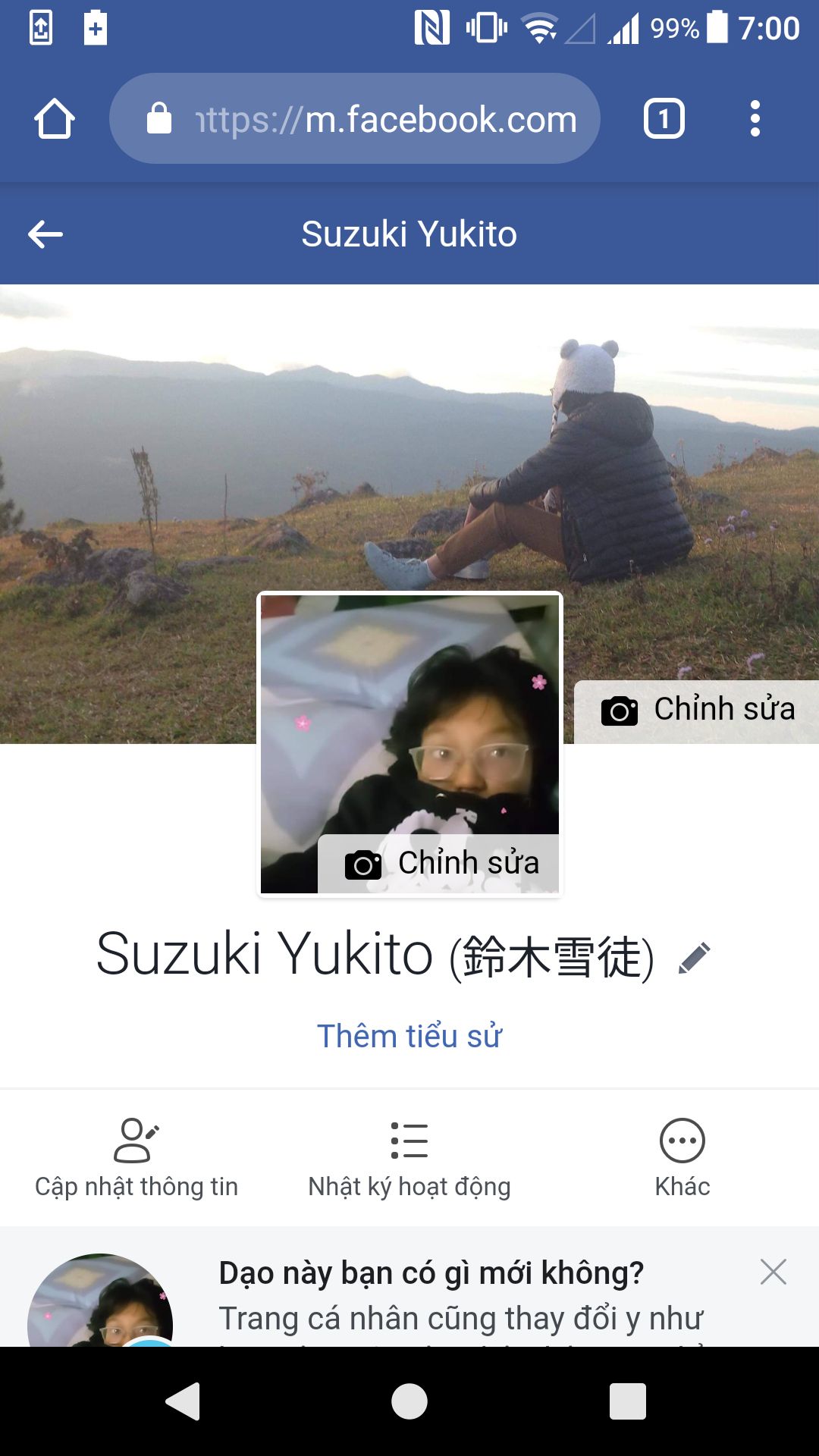The width and height of the screenshot is (819, 1456).
Task: Tap Chỉnh sửa on the profile picture
Action: pyautogui.click(x=438, y=864)
